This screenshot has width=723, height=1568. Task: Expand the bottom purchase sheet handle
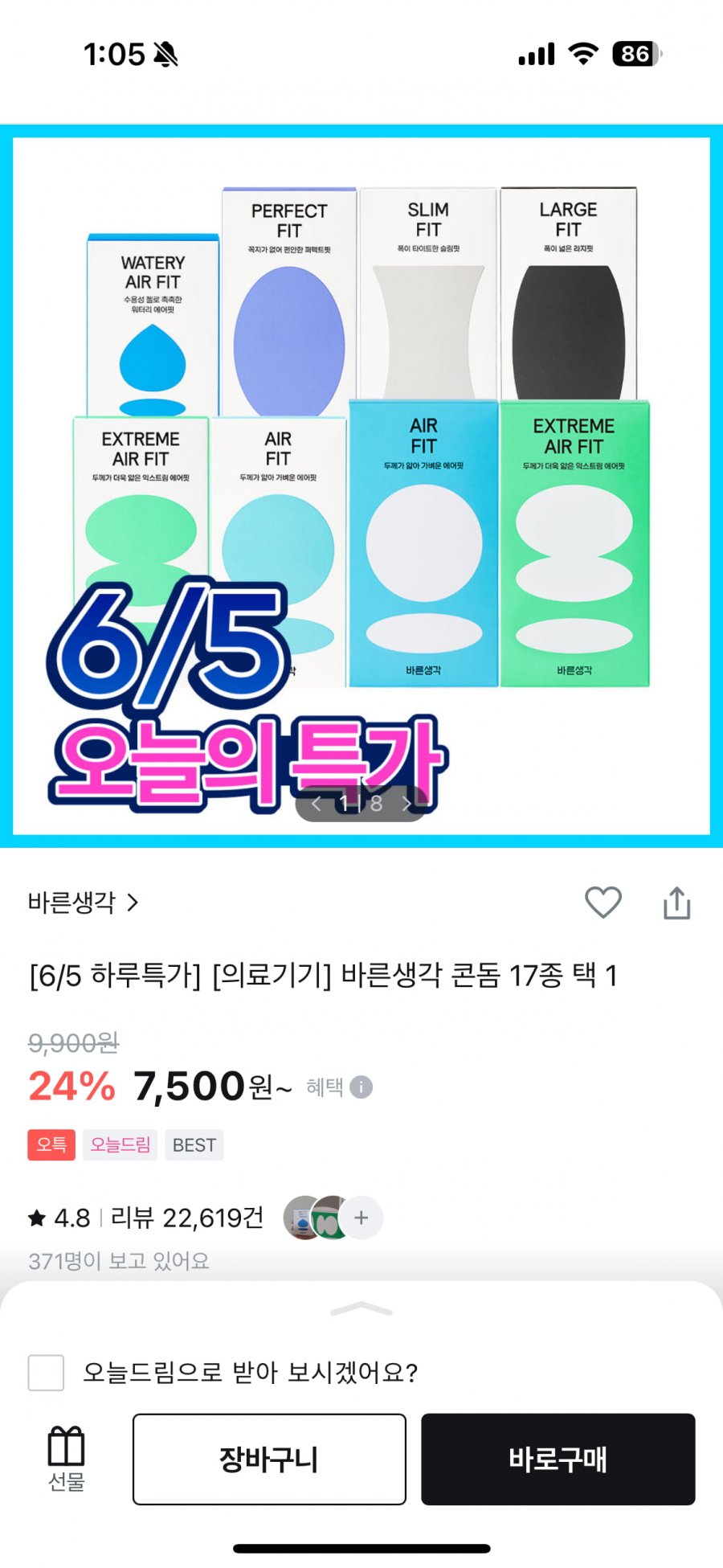(361, 1310)
